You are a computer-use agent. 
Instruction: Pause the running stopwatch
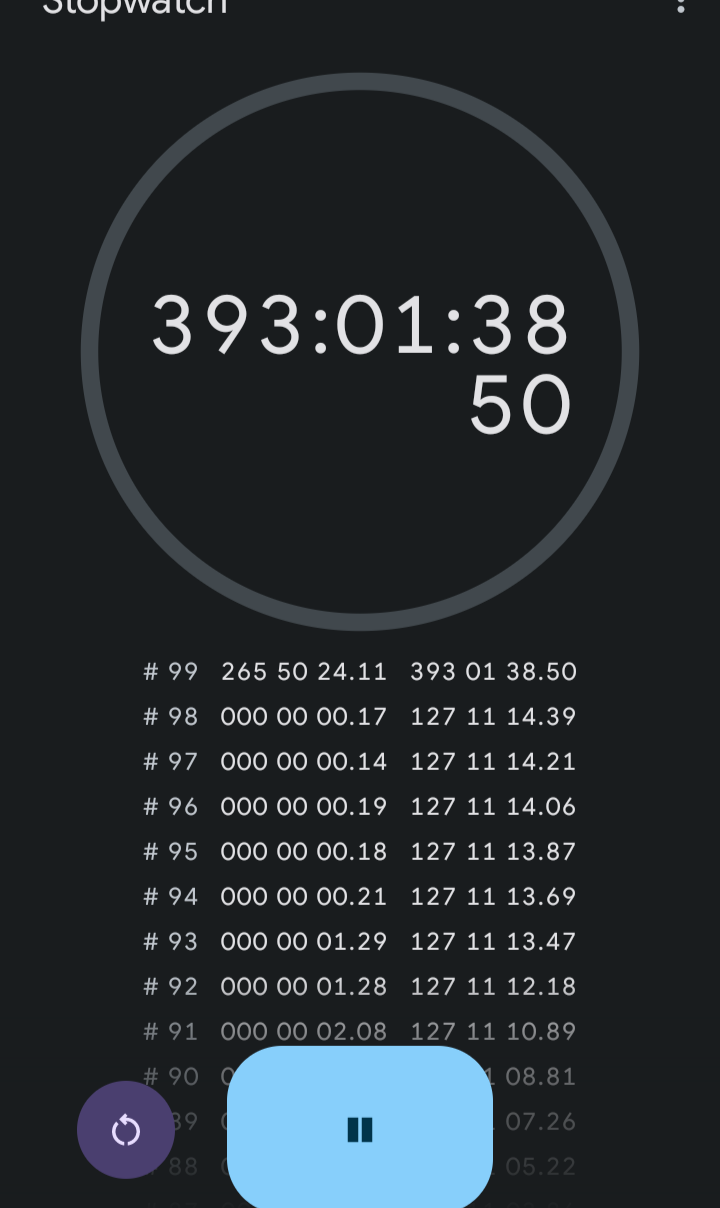click(x=360, y=1129)
